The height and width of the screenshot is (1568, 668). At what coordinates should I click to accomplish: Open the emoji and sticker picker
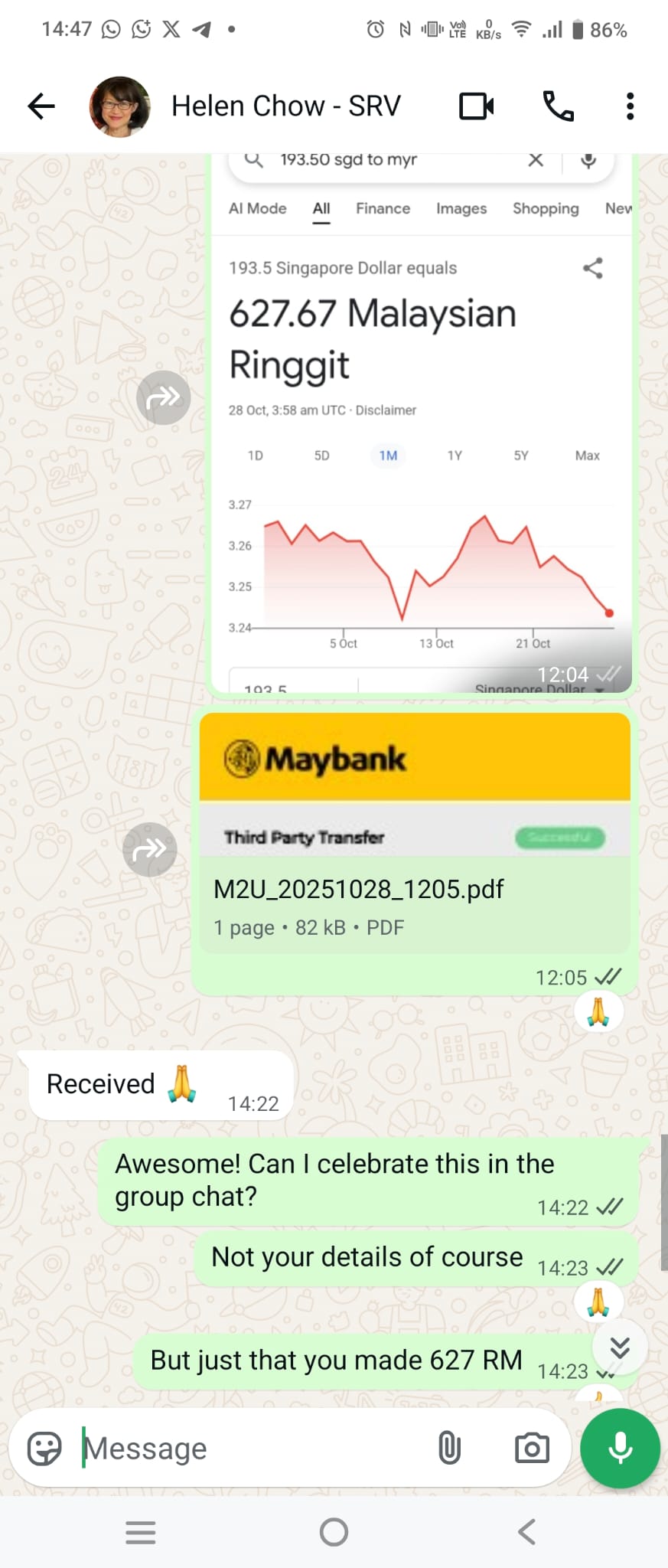[44, 1449]
